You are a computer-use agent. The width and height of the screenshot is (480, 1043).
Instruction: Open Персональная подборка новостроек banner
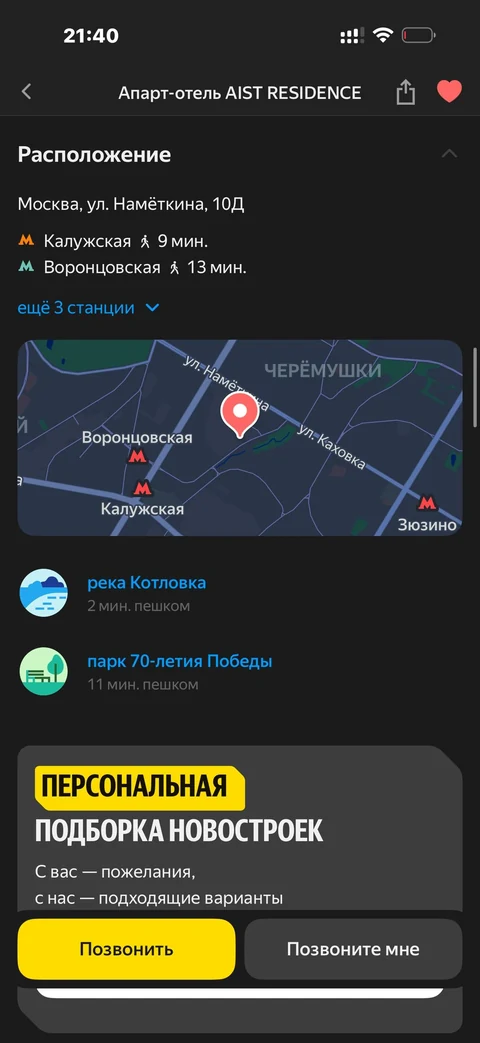(240, 831)
